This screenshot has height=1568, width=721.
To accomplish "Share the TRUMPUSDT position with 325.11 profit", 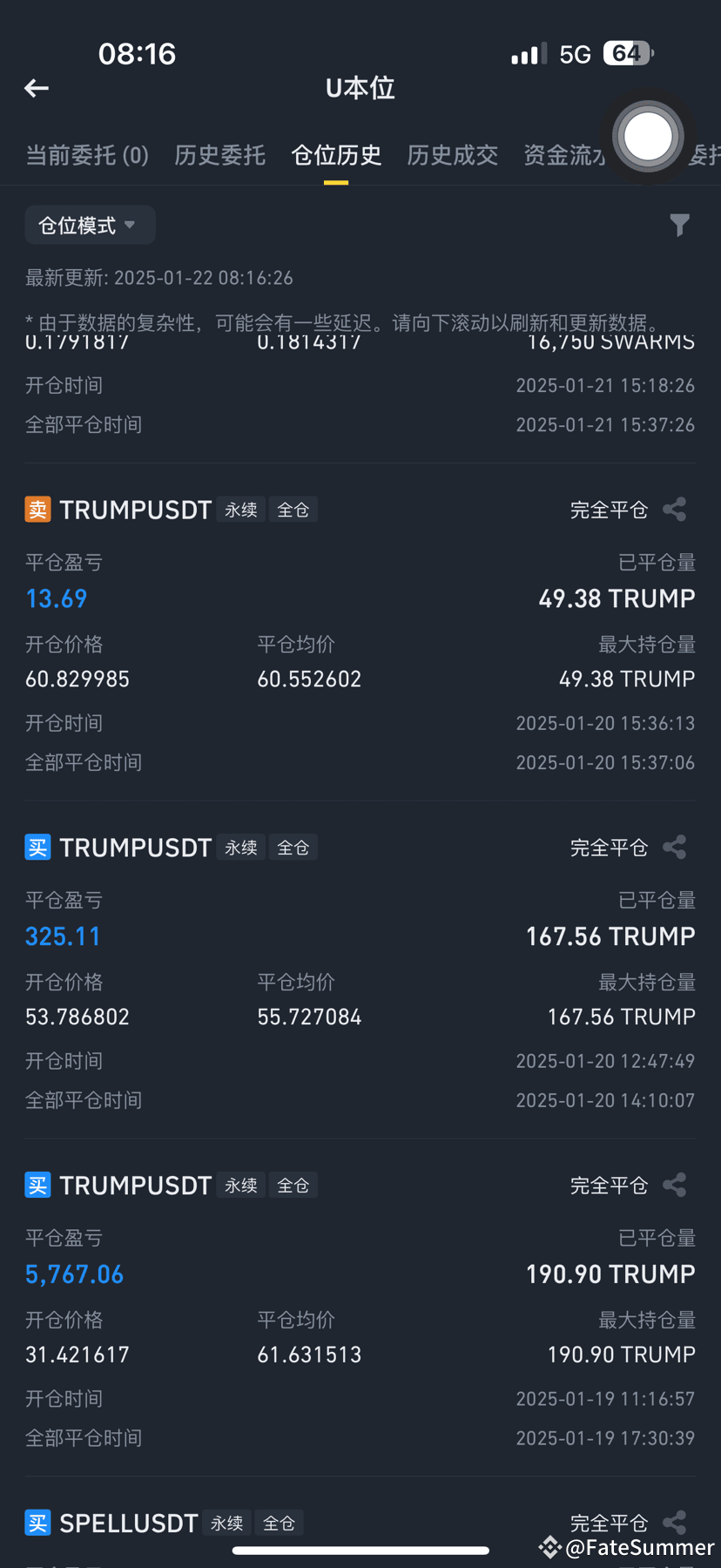I will [675, 848].
